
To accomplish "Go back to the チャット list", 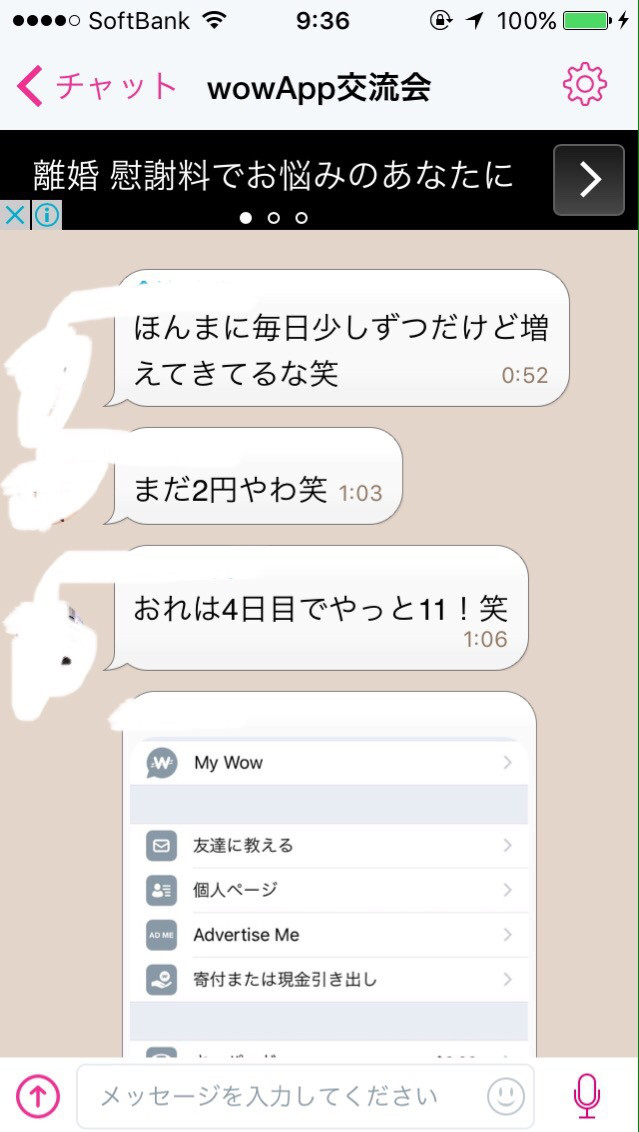I will pos(95,87).
